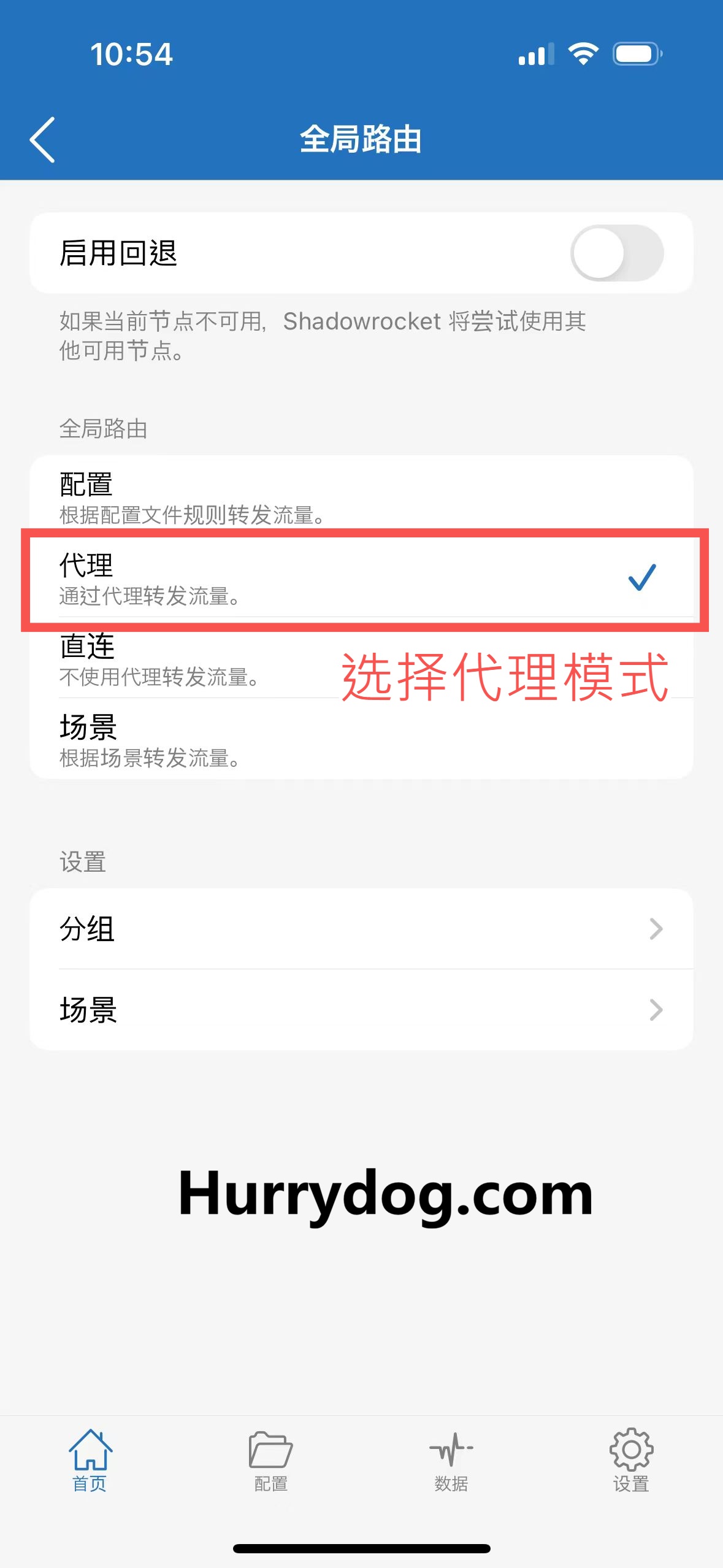723x1568 pixels.
Task: Enable the 启用回退 switch
Action: pyautogui.click(x=616, y=253)
